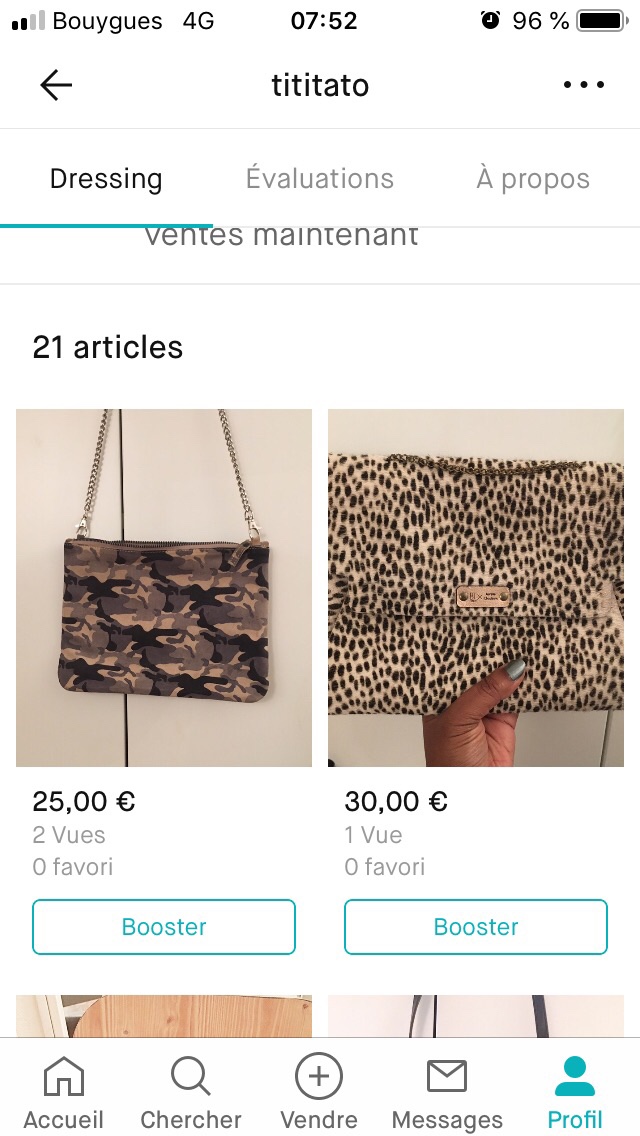The image size is (640, 1136).
Task: Select the Dressing tab
Action: click(106, 179)
